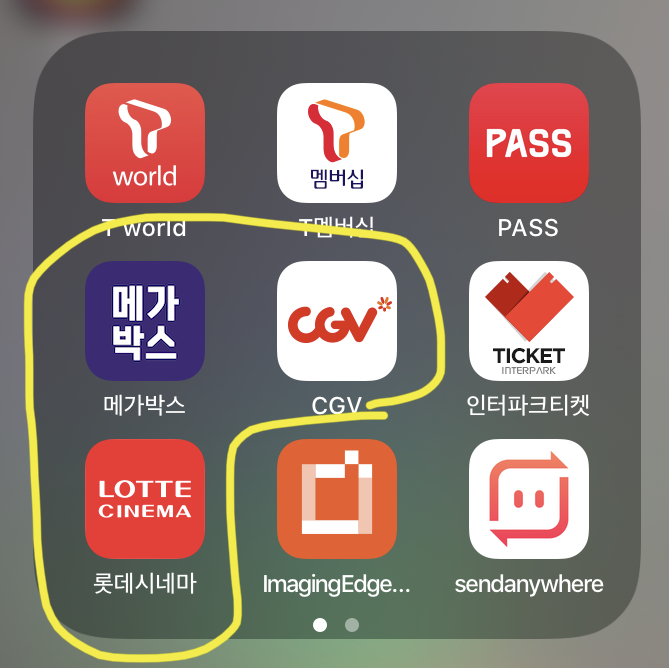Open the CGV app
This screenshot has width=669, height=668.
(337, 321)
